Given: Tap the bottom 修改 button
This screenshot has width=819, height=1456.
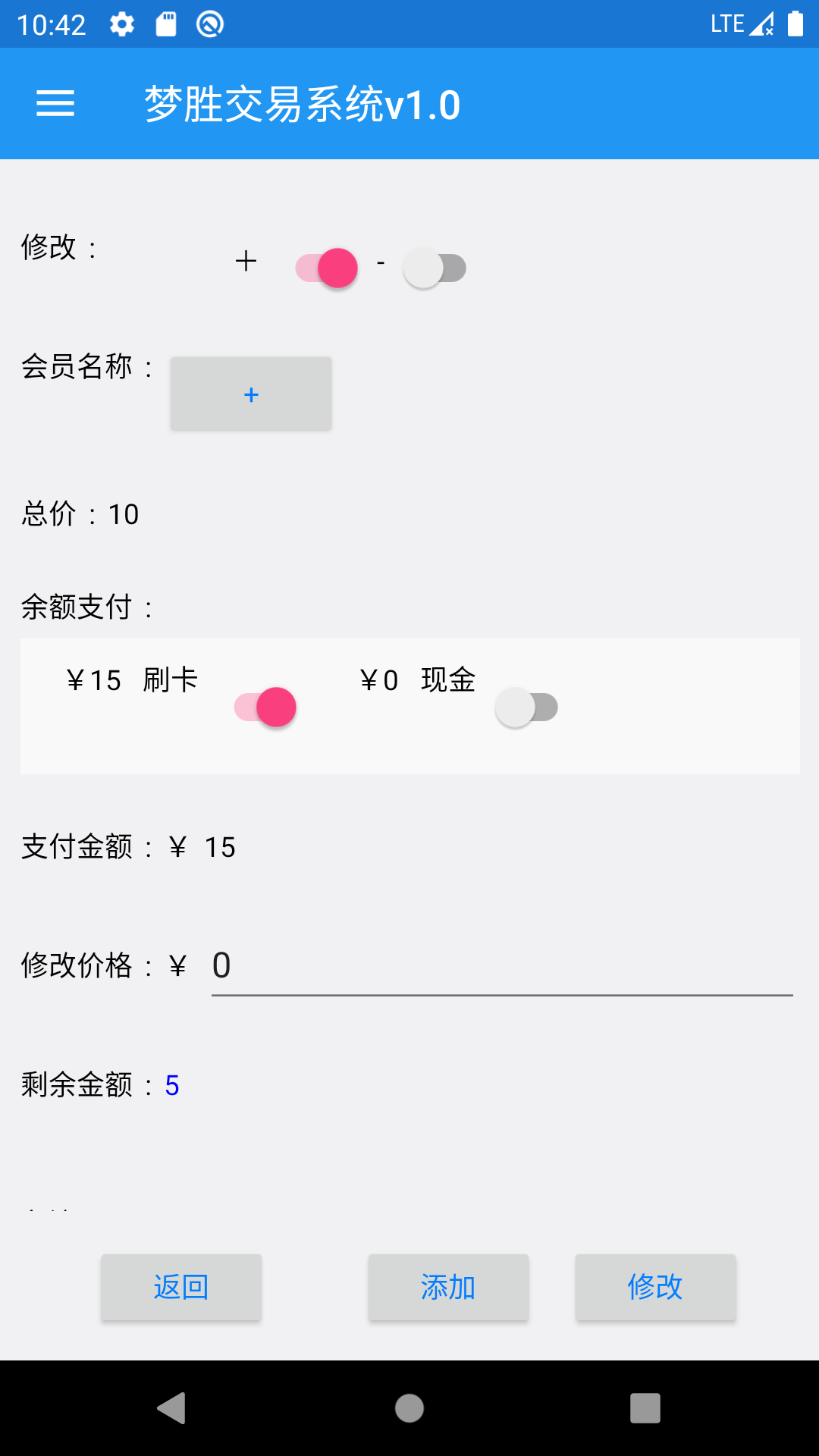Looking at the screenshot, I should 655,1287.
